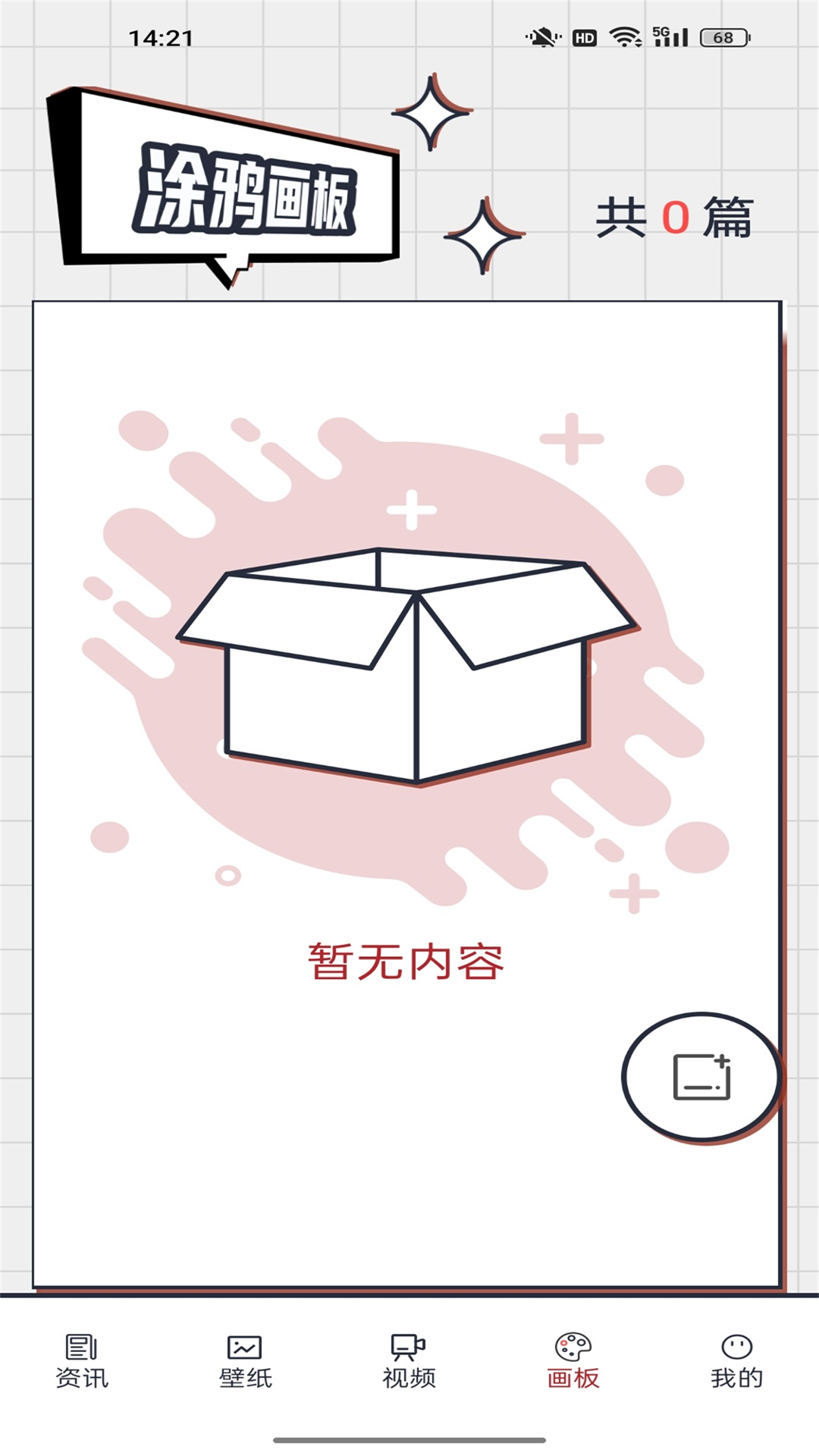Open the 壁纸 tab
The image size is (819, 1456).
click(x=245, y=1362)
